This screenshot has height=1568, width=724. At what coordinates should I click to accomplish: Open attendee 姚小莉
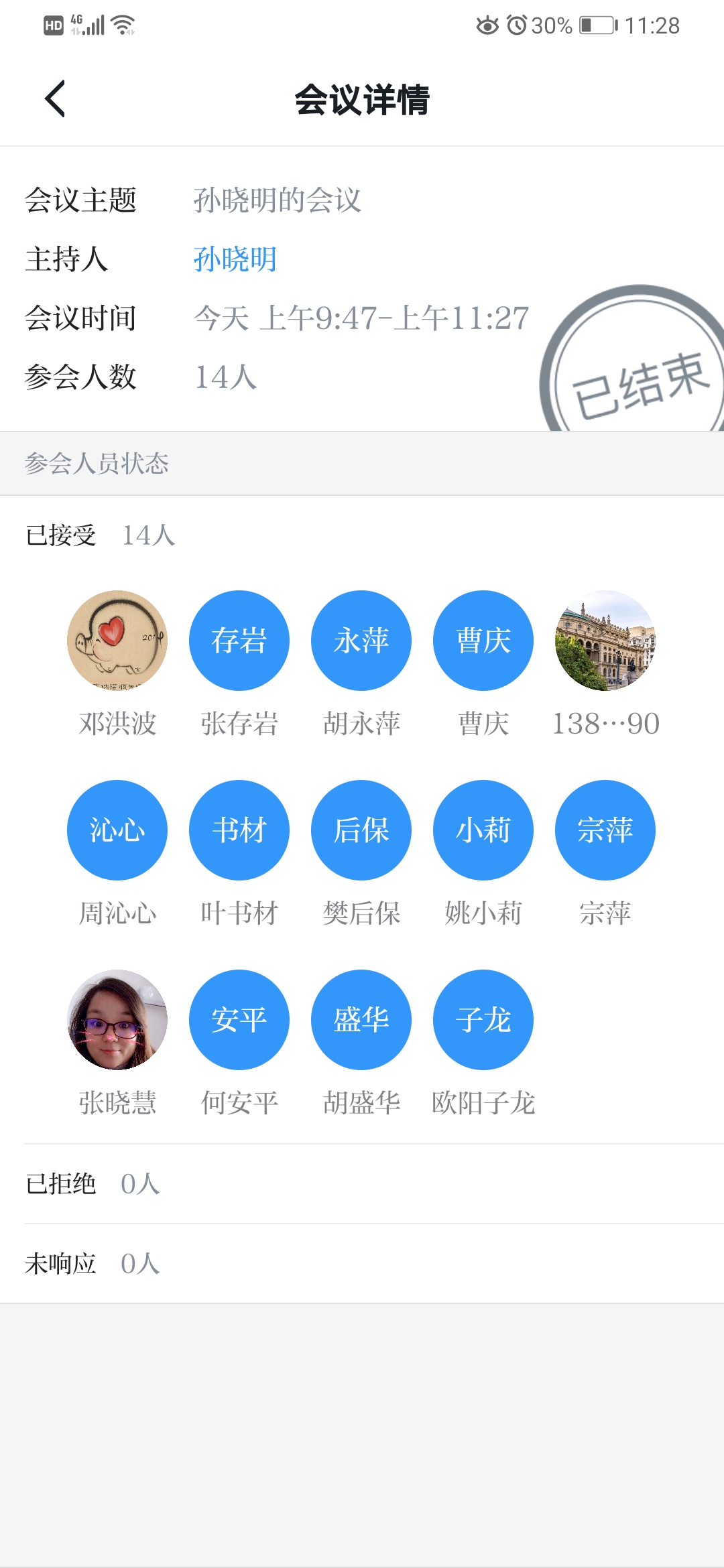[x=483, y=830]
